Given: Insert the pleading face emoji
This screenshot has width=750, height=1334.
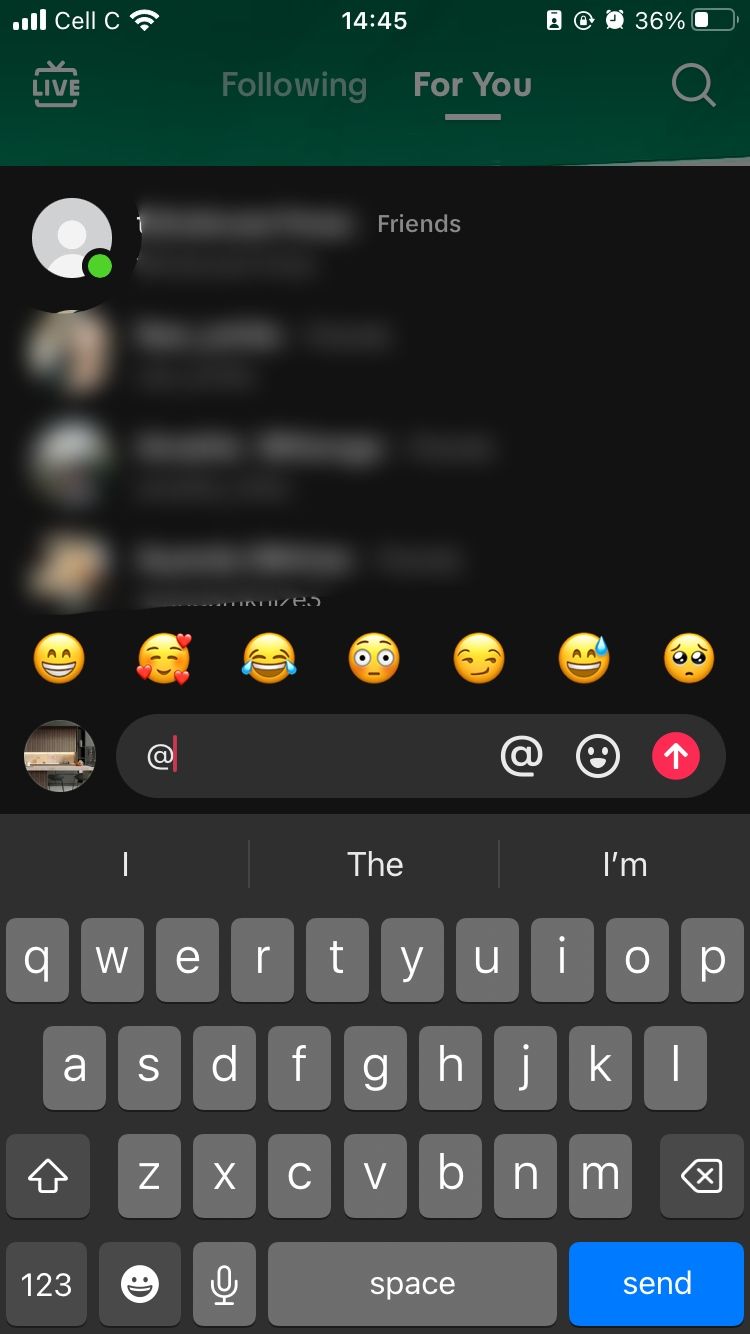Looking at the screenshot, I should coord(689,660).
